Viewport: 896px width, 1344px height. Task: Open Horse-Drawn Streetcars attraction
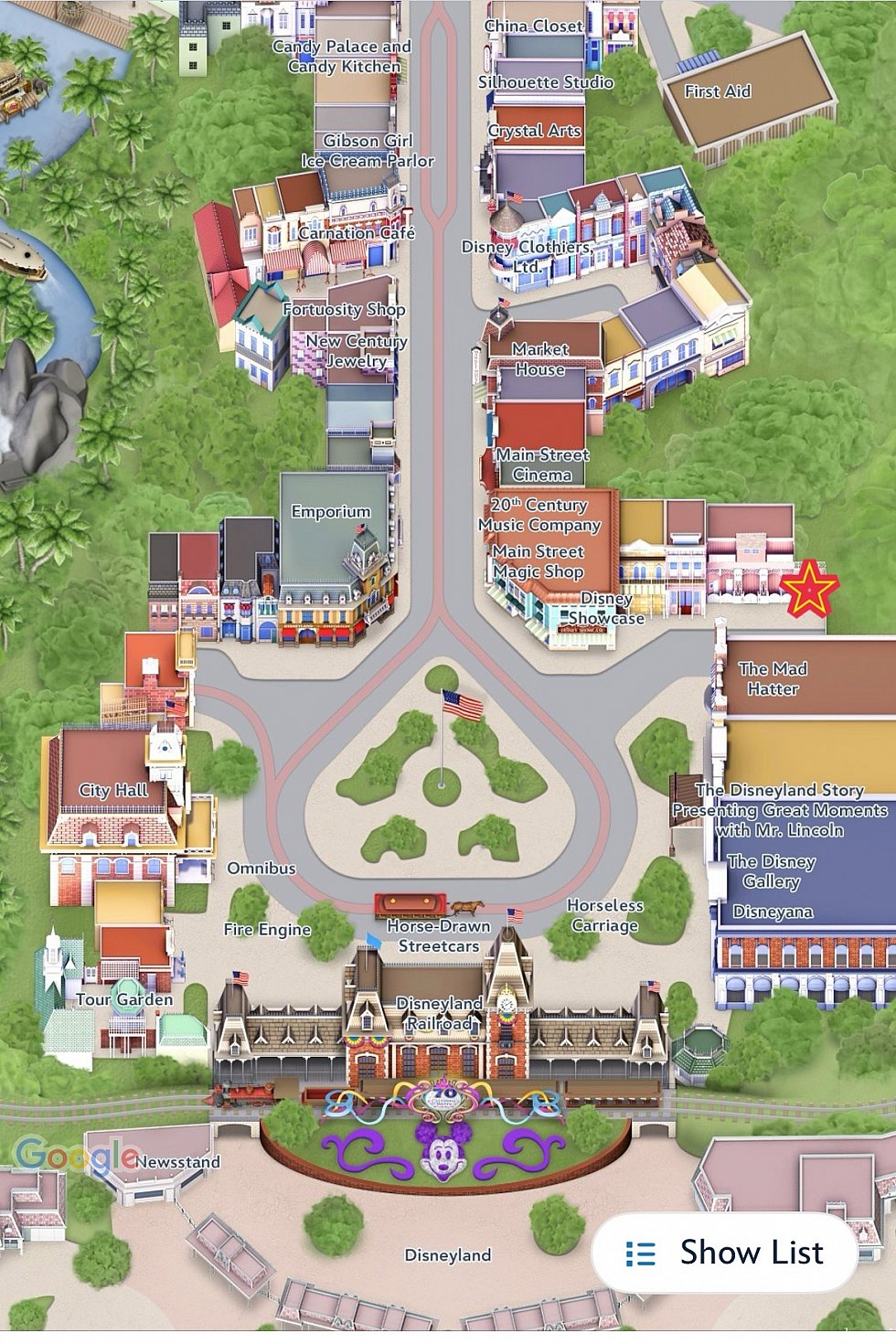tap(438, 935)
